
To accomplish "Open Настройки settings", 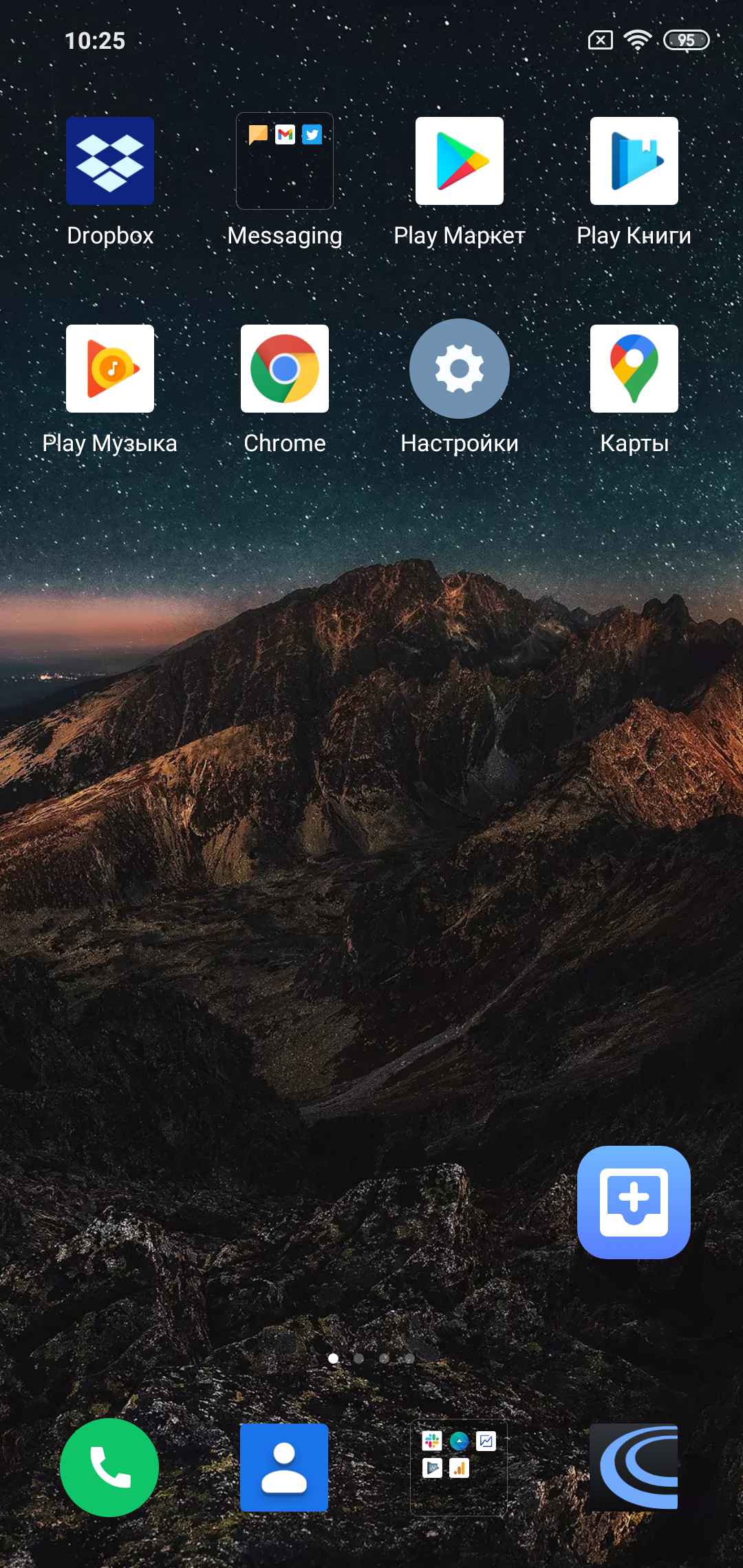I will (460, 369).
